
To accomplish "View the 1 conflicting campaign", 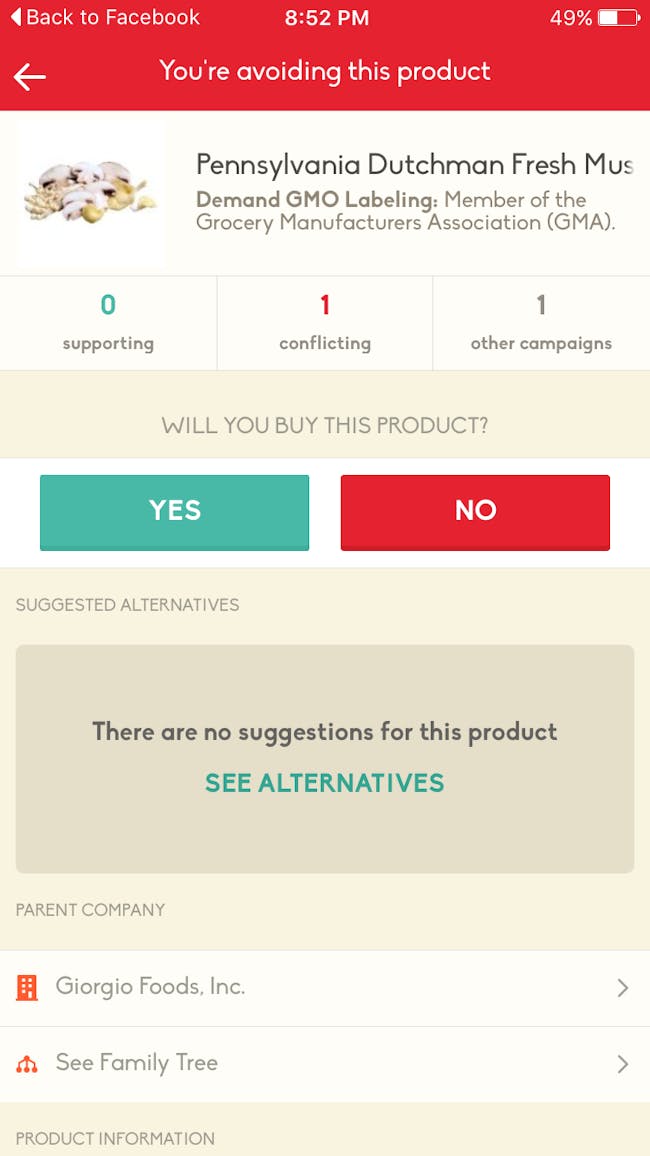I will pyautogui.click(x=325, y=323).
